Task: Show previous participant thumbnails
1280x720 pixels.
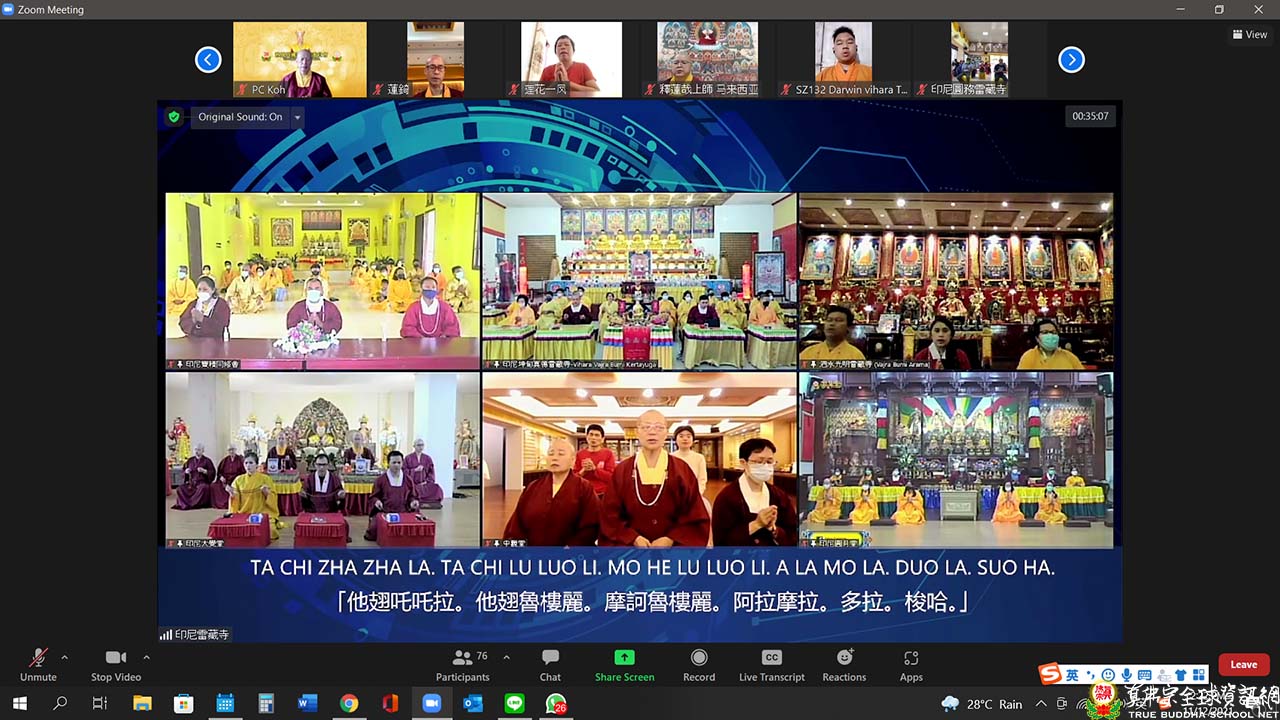Action: 208,60
